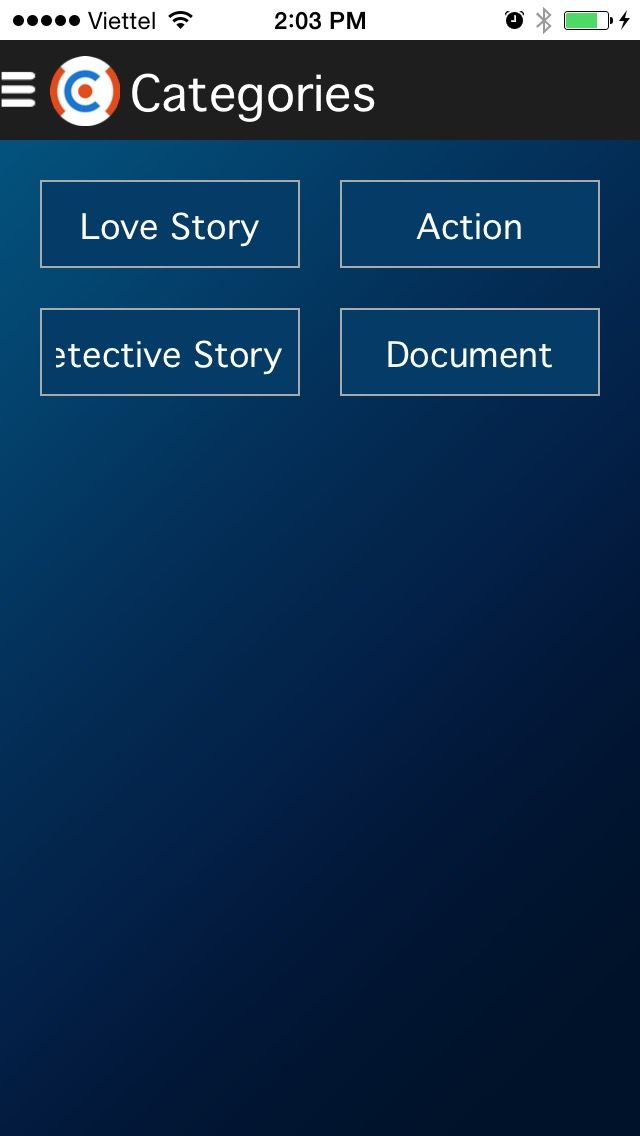Tap the Document category button
Image resolution: width=640 pixels, height=1136 pixels.
pos(470,352)
